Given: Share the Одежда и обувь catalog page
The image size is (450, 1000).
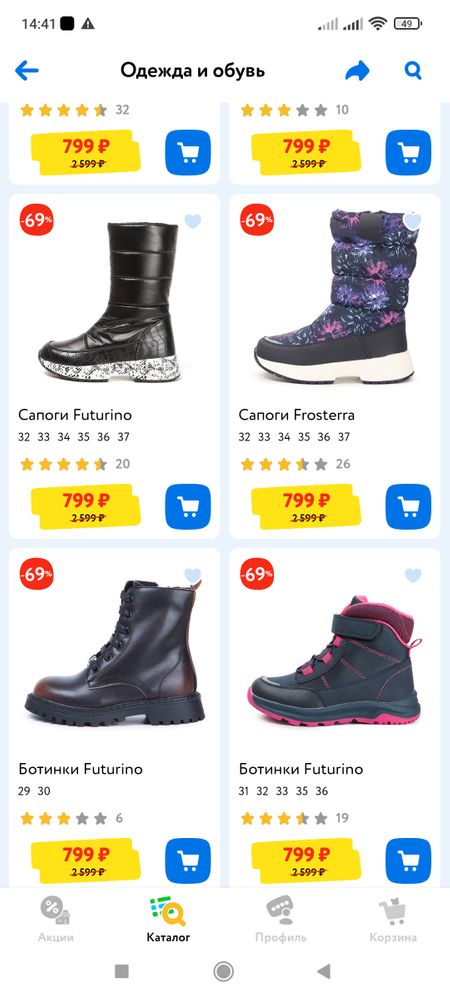Looking at the screenshot, I should pos(358,70).
